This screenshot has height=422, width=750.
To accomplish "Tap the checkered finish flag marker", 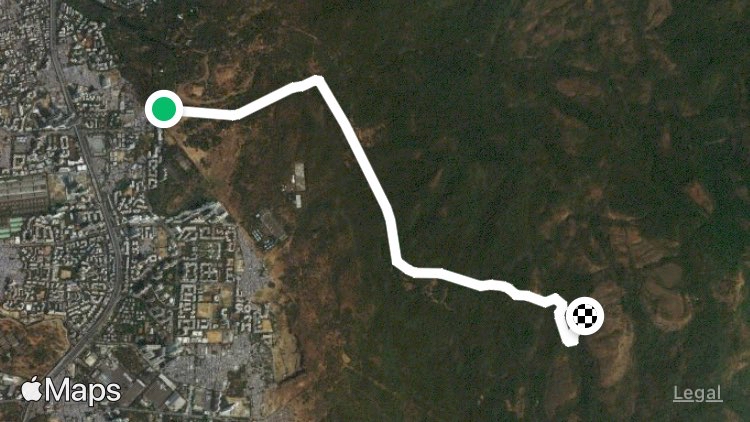I will [585, 316].
